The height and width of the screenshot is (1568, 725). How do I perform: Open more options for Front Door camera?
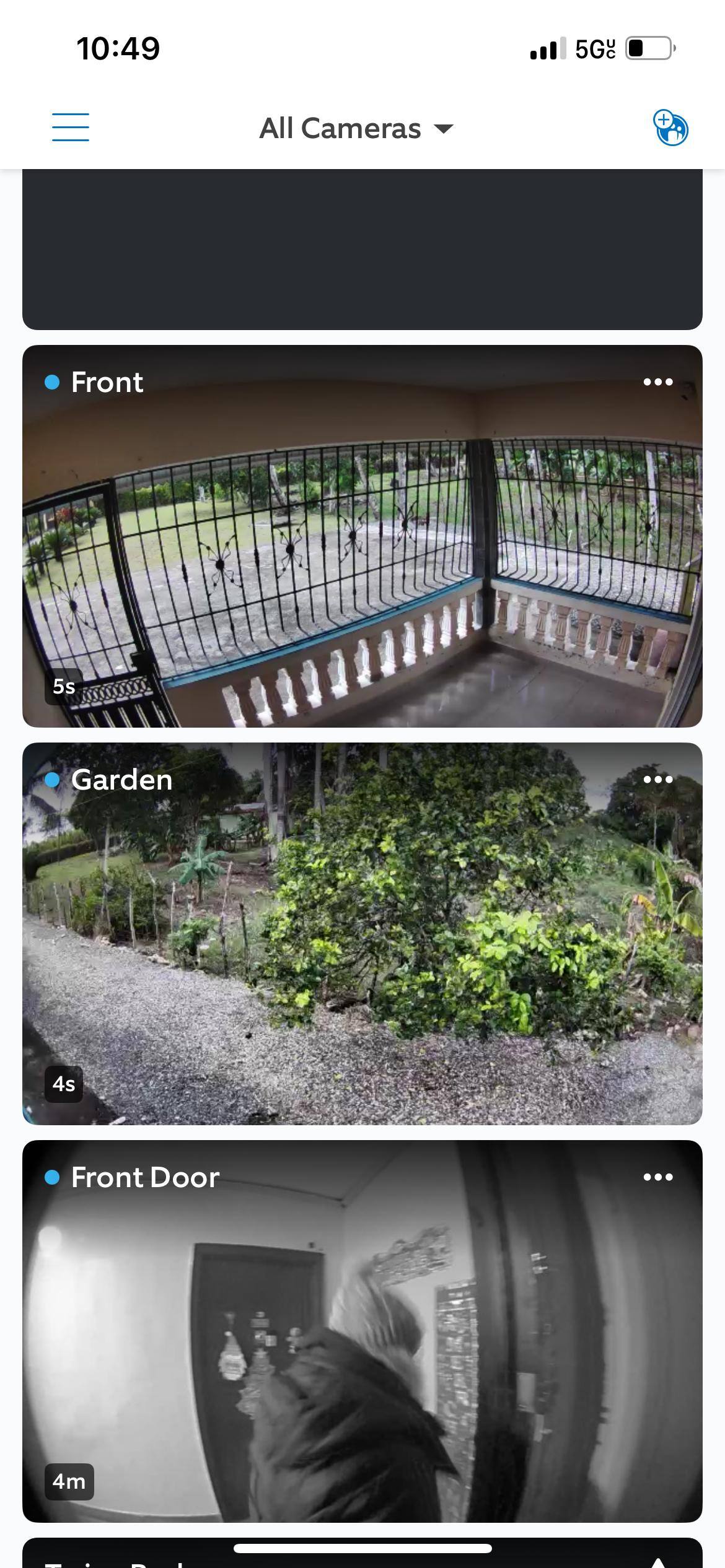pos(657,1177)
